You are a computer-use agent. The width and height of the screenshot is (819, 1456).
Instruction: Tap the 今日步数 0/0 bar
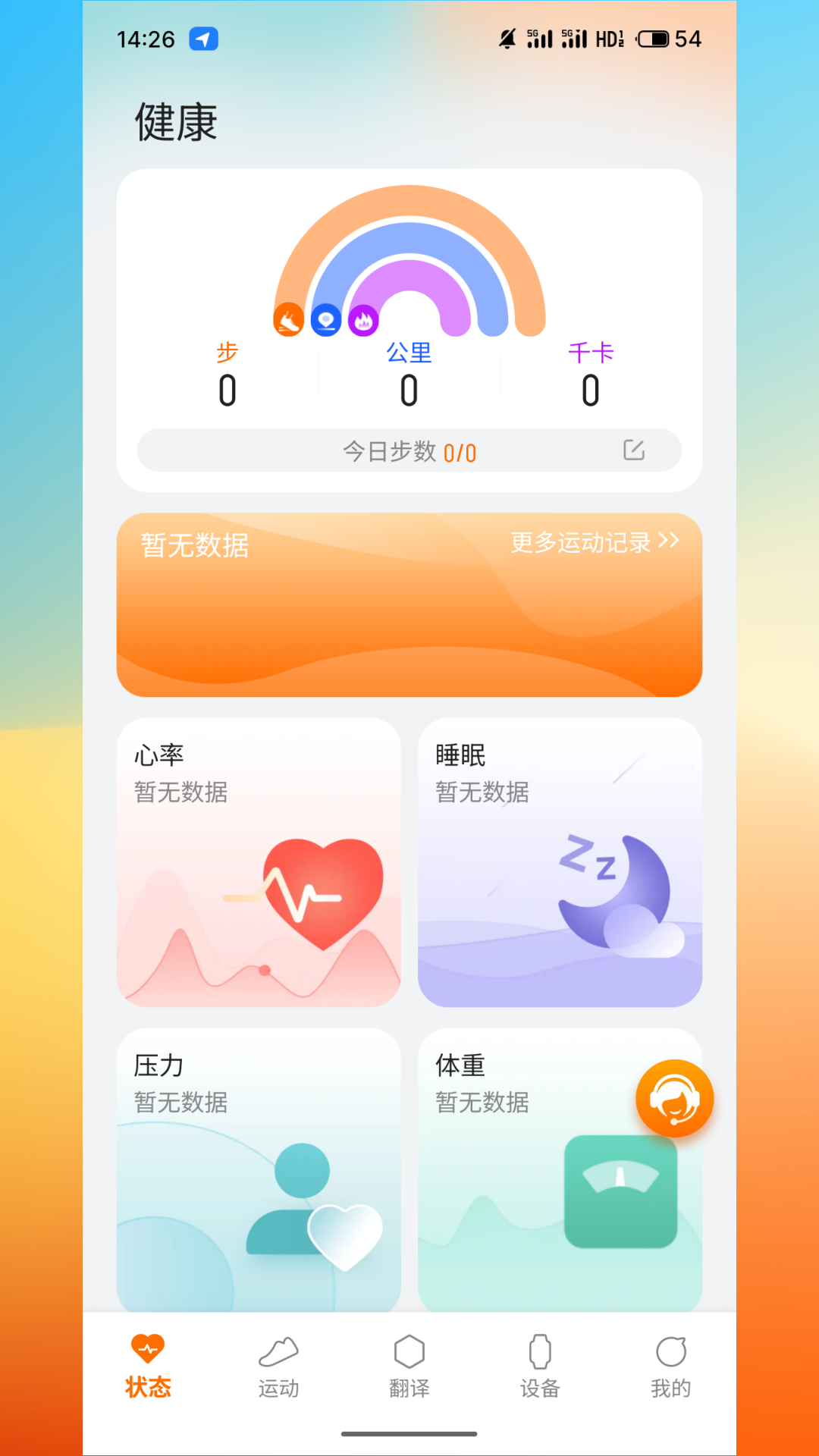pos(409,450)
